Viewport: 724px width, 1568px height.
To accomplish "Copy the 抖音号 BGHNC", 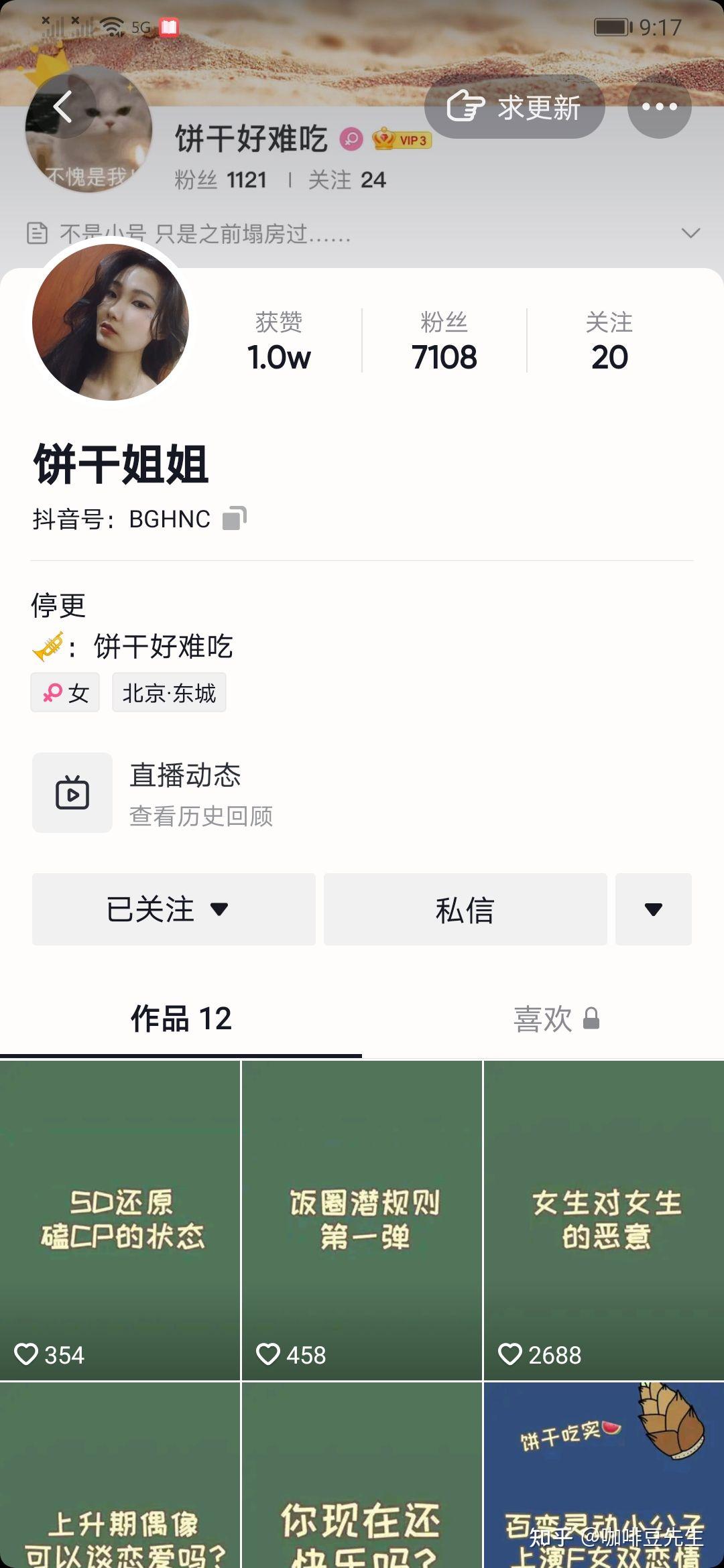I will point(235,518).
